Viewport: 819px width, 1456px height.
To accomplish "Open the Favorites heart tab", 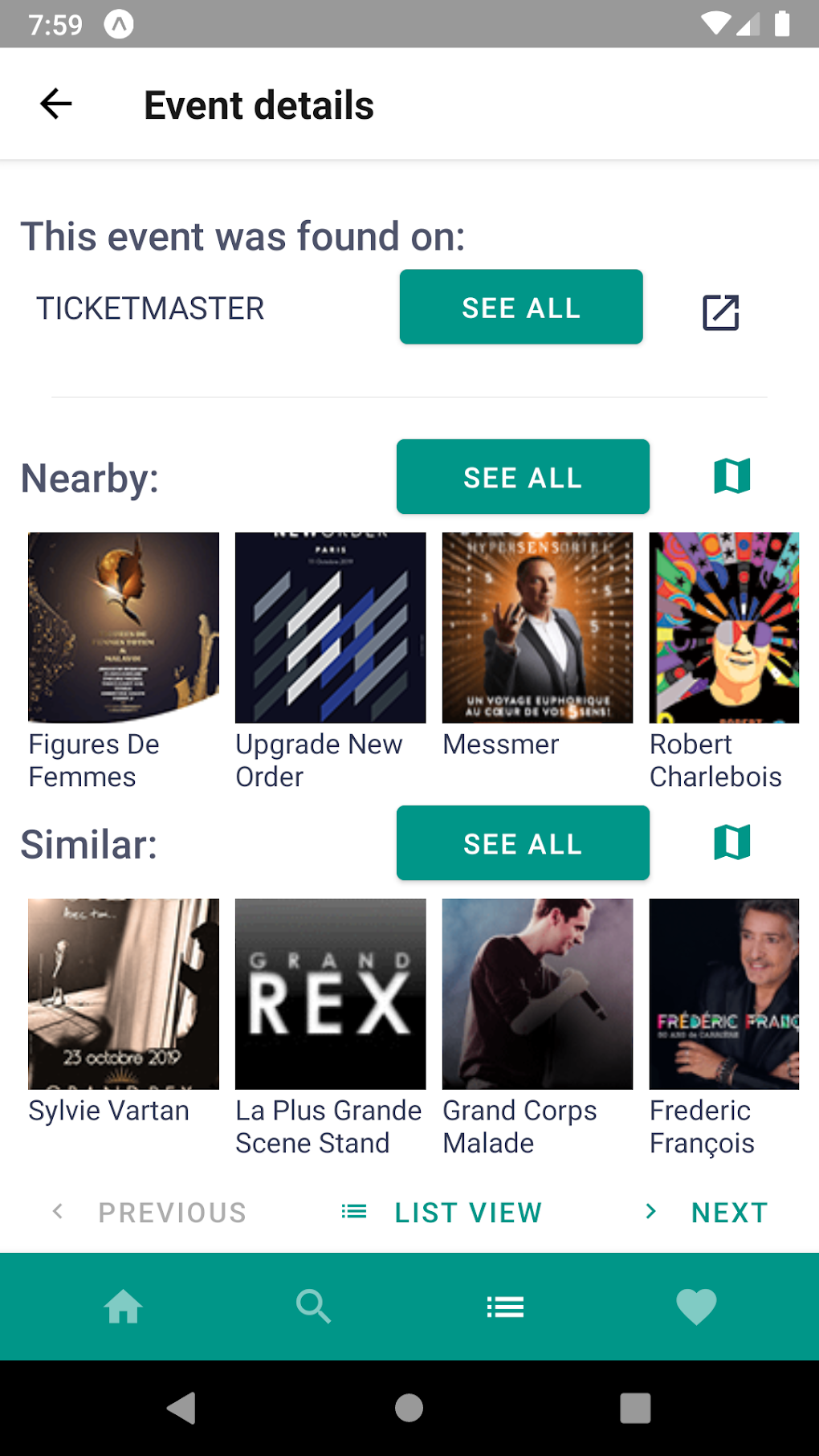I will point(696,1307).
